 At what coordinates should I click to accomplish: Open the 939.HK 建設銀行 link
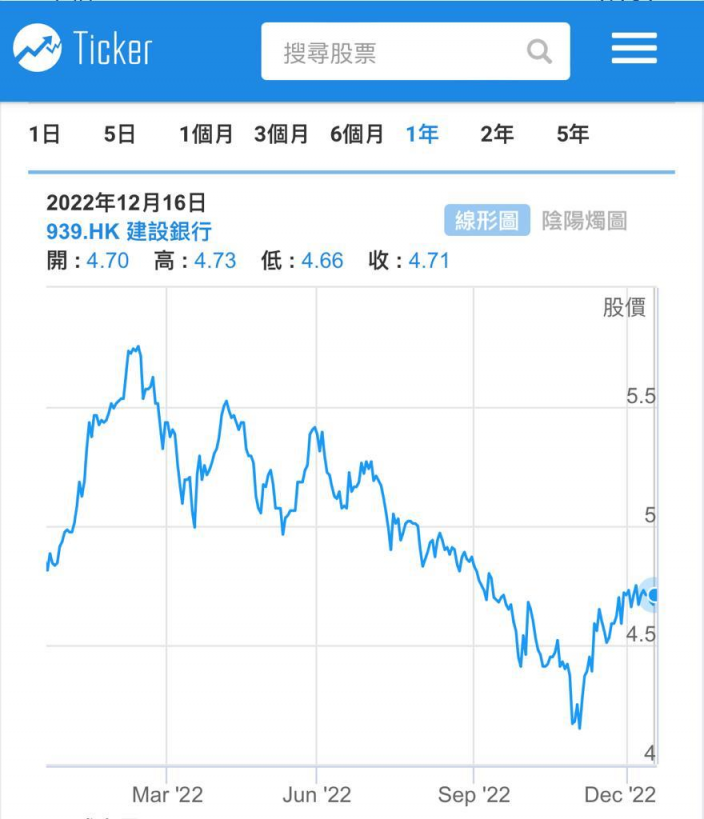pyautogui.click(x=129, y=231)
